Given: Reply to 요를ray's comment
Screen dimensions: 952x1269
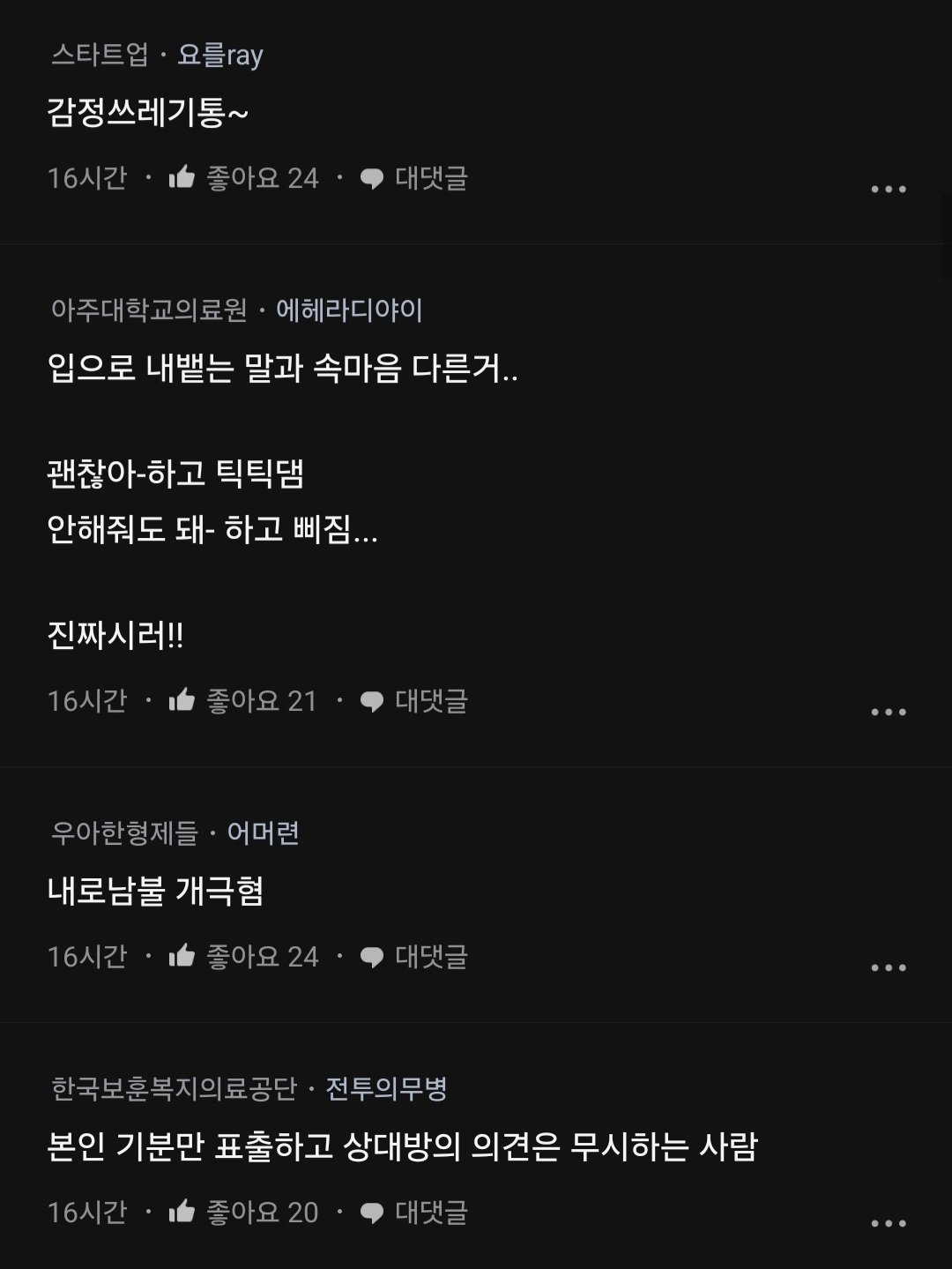Looking at the screenshot, I should pos(414,178).
